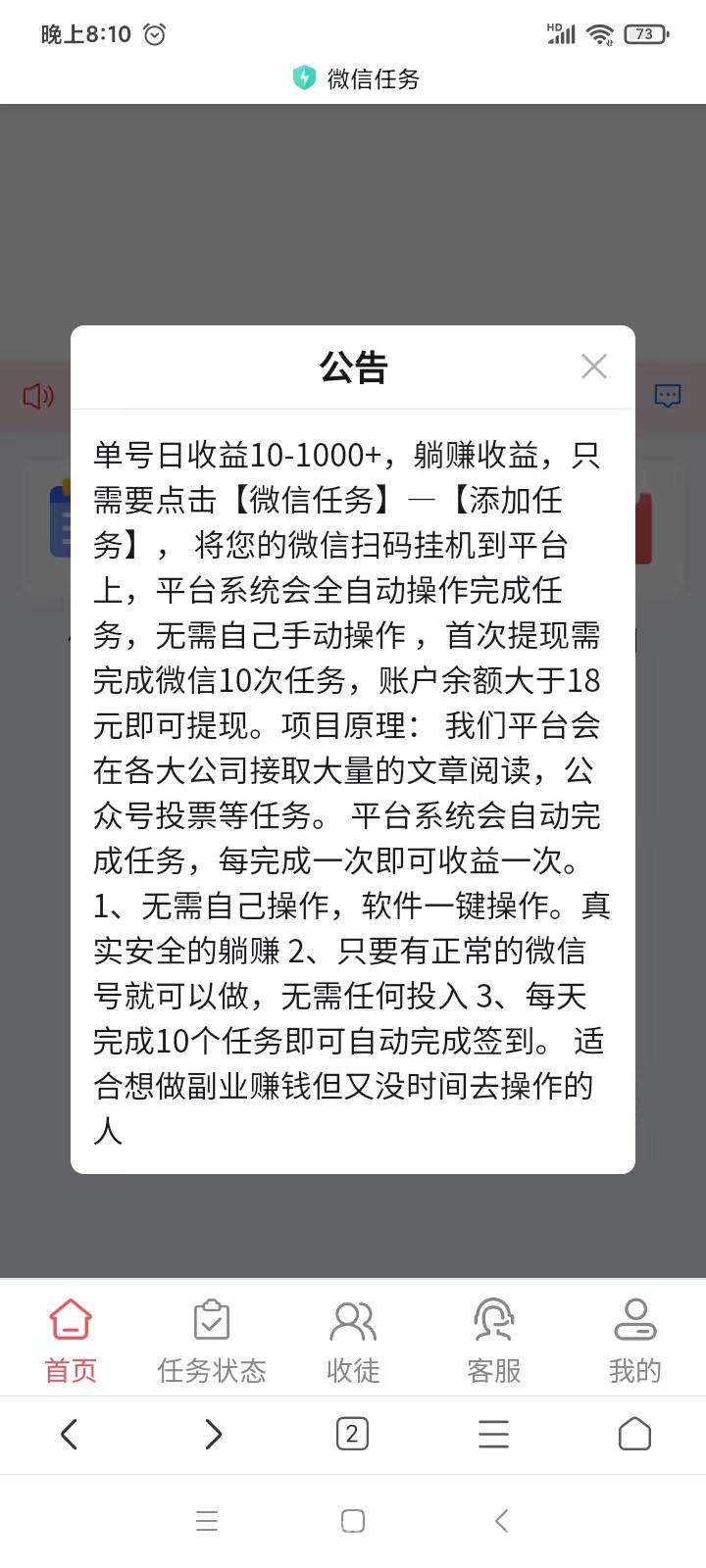
Task: Open the browser hamburger menu
Action: (x=493, y=1435)
